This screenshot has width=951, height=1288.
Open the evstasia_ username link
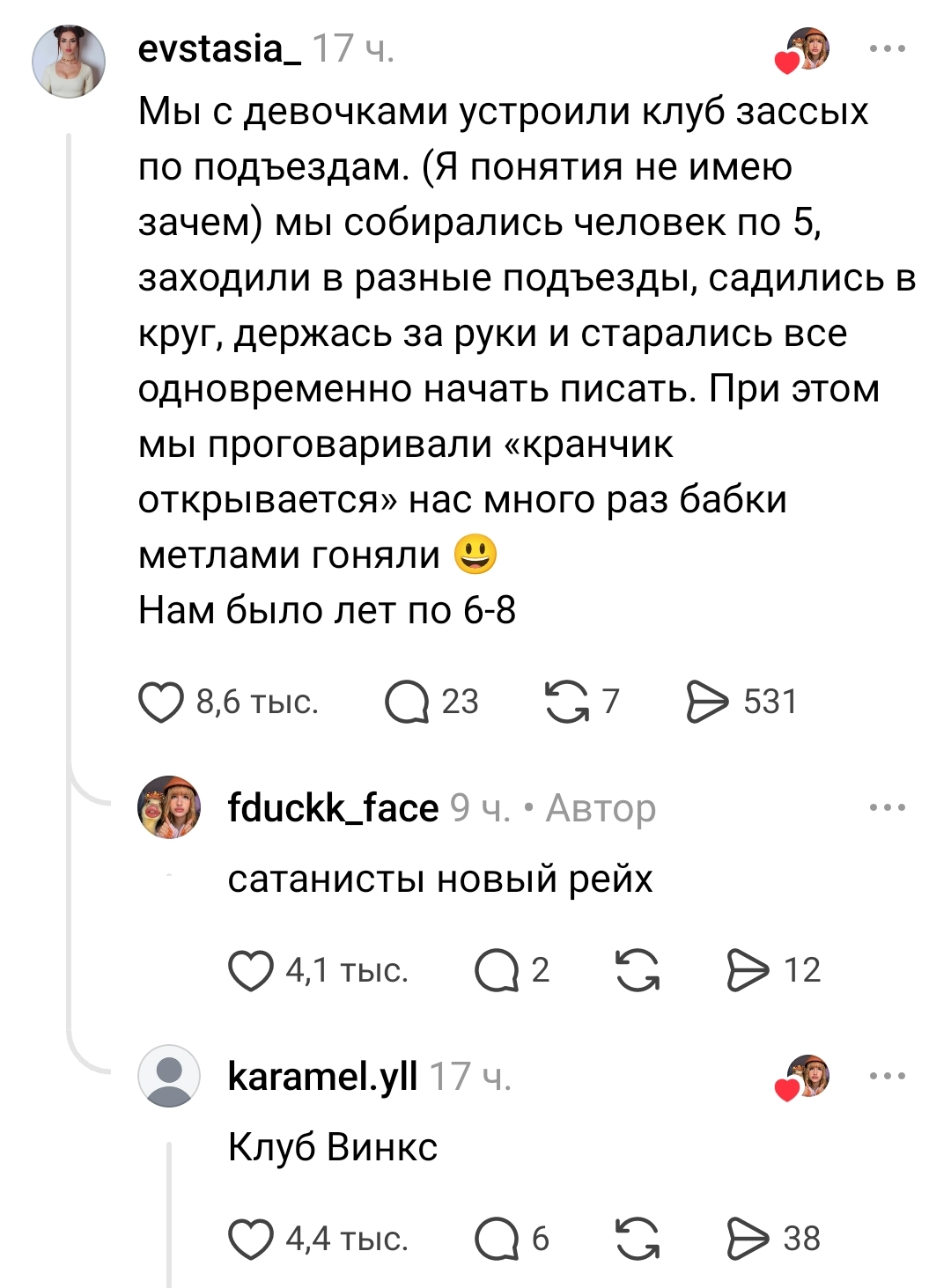click(220, 48)
